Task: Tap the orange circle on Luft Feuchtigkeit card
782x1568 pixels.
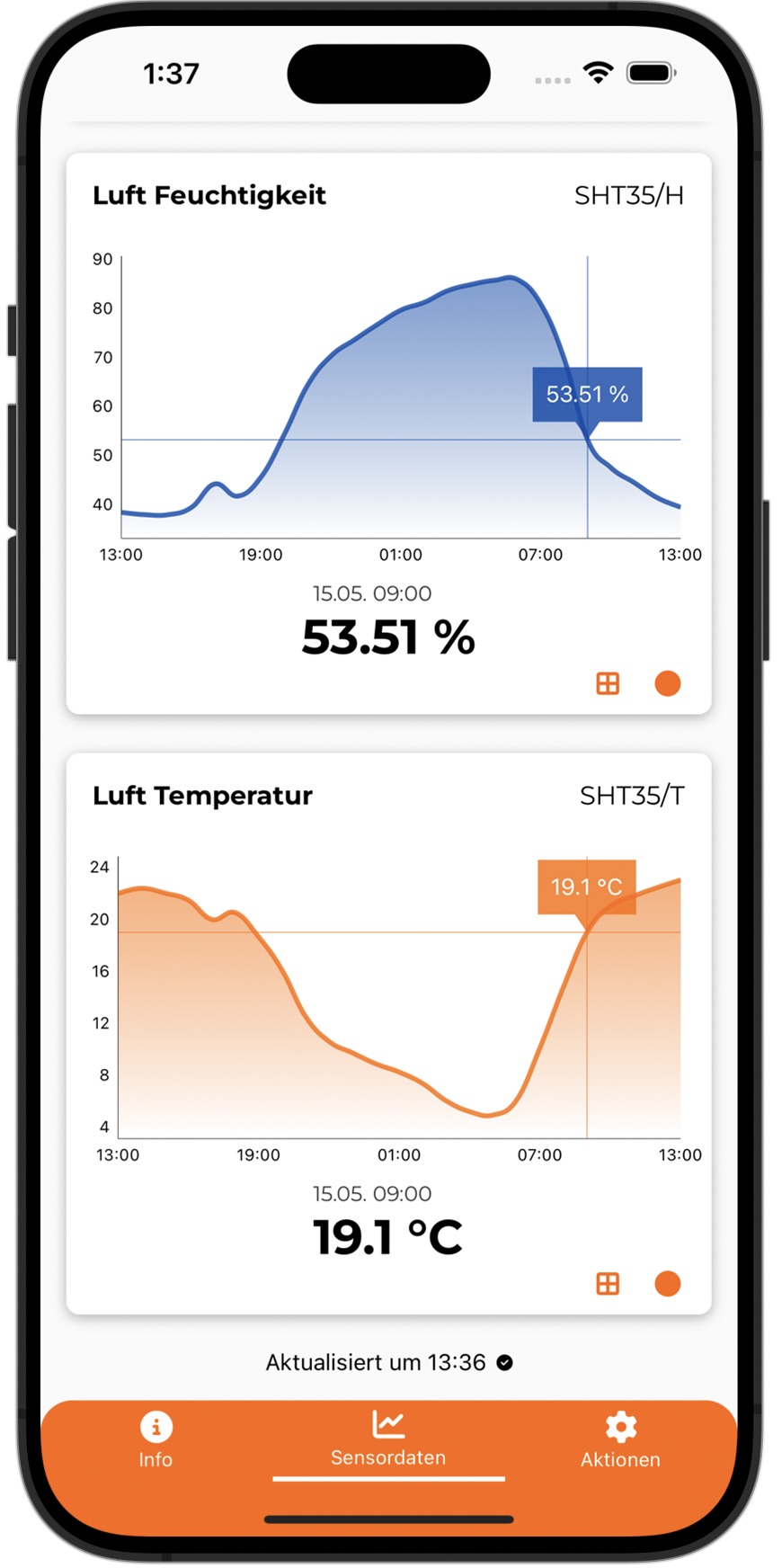Action: coord(667,683)
